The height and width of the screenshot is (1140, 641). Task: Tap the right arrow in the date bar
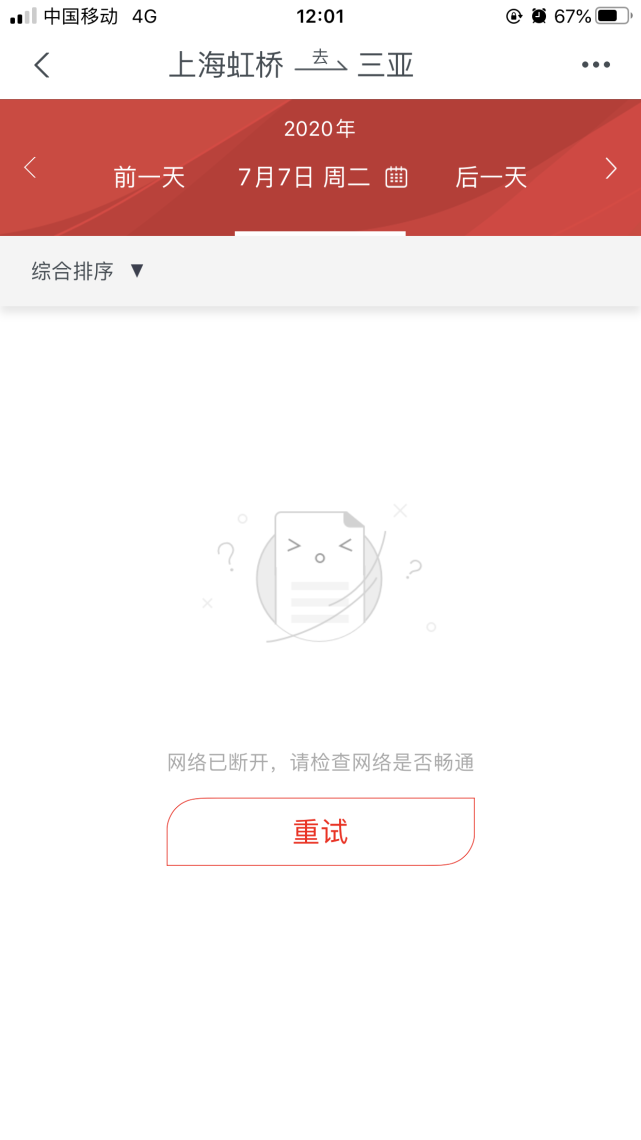tap(611, 169)
